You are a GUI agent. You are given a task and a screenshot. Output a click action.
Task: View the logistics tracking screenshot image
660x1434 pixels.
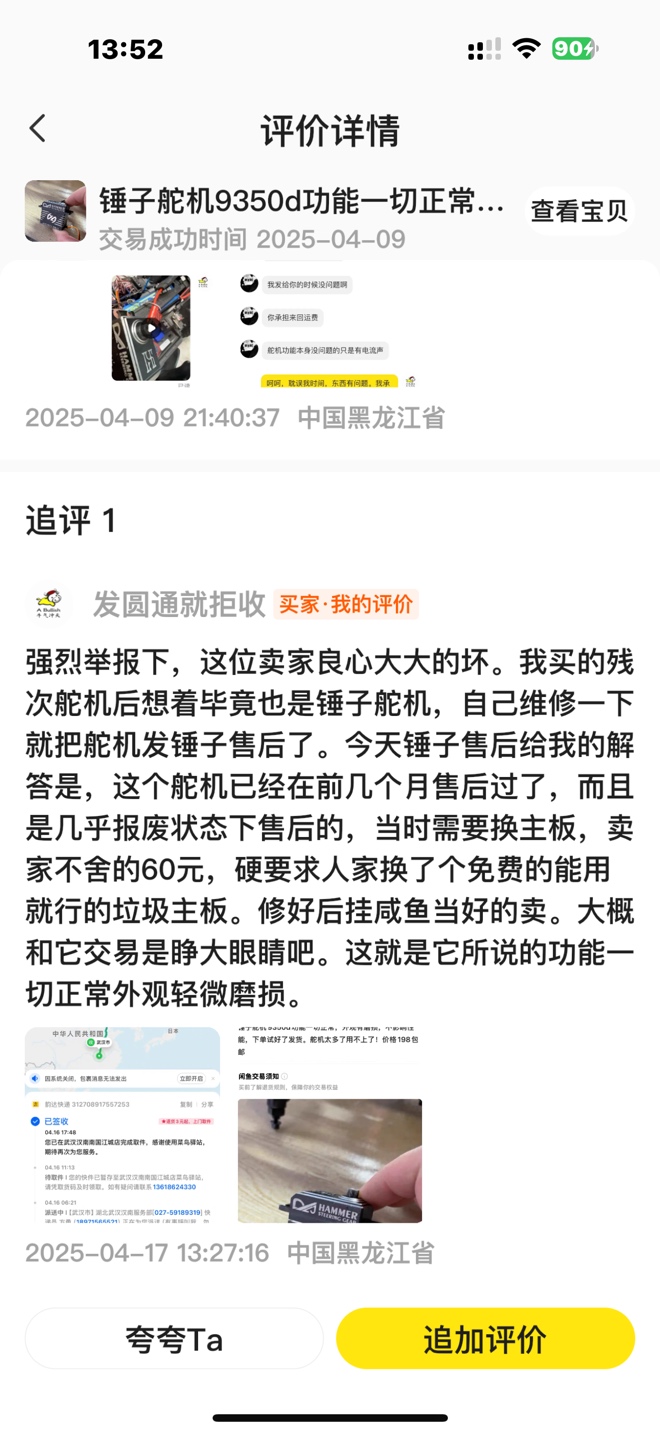pos(122,1124)
